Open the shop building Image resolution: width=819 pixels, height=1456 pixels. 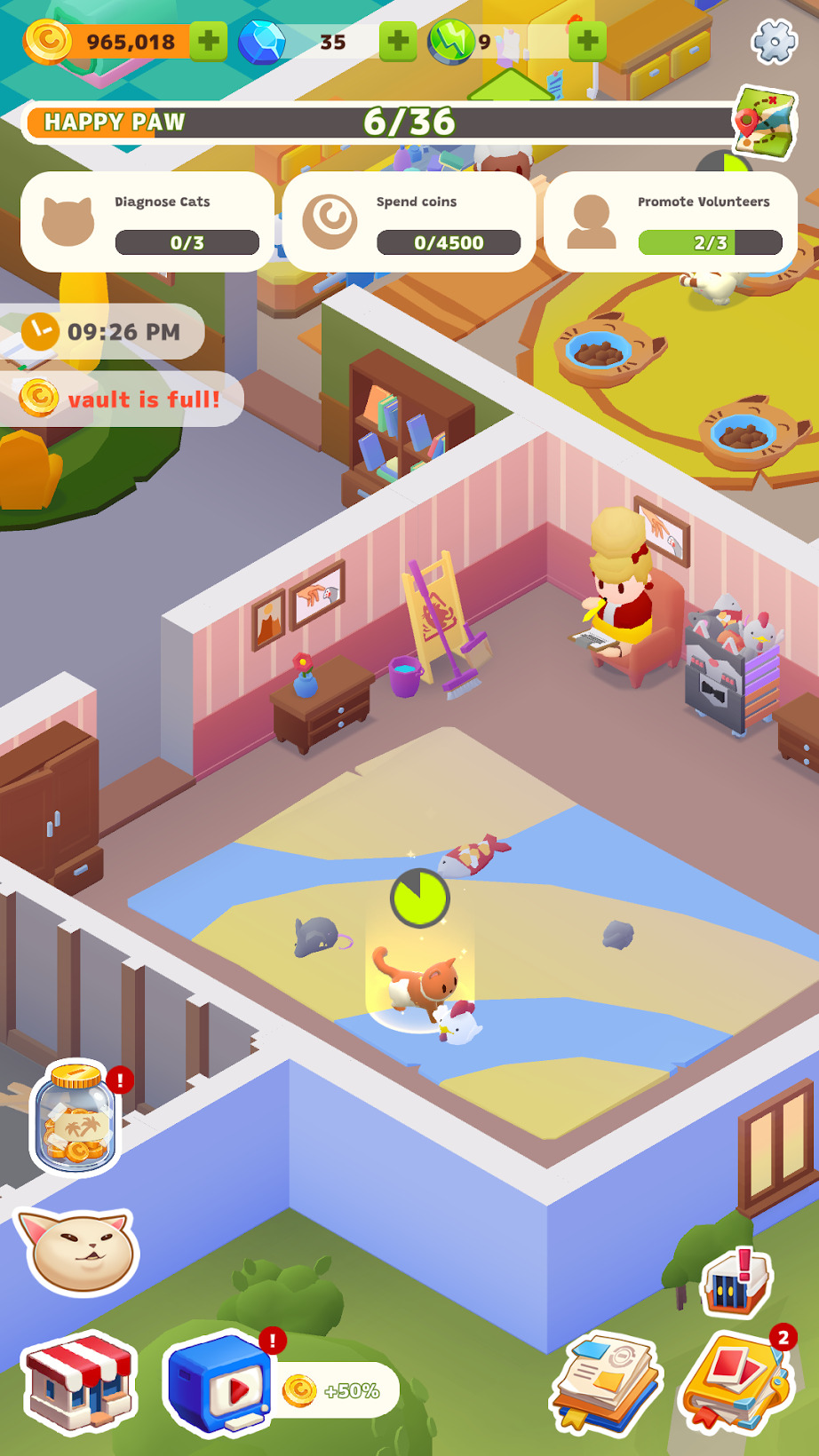[x=81, y=1383]
